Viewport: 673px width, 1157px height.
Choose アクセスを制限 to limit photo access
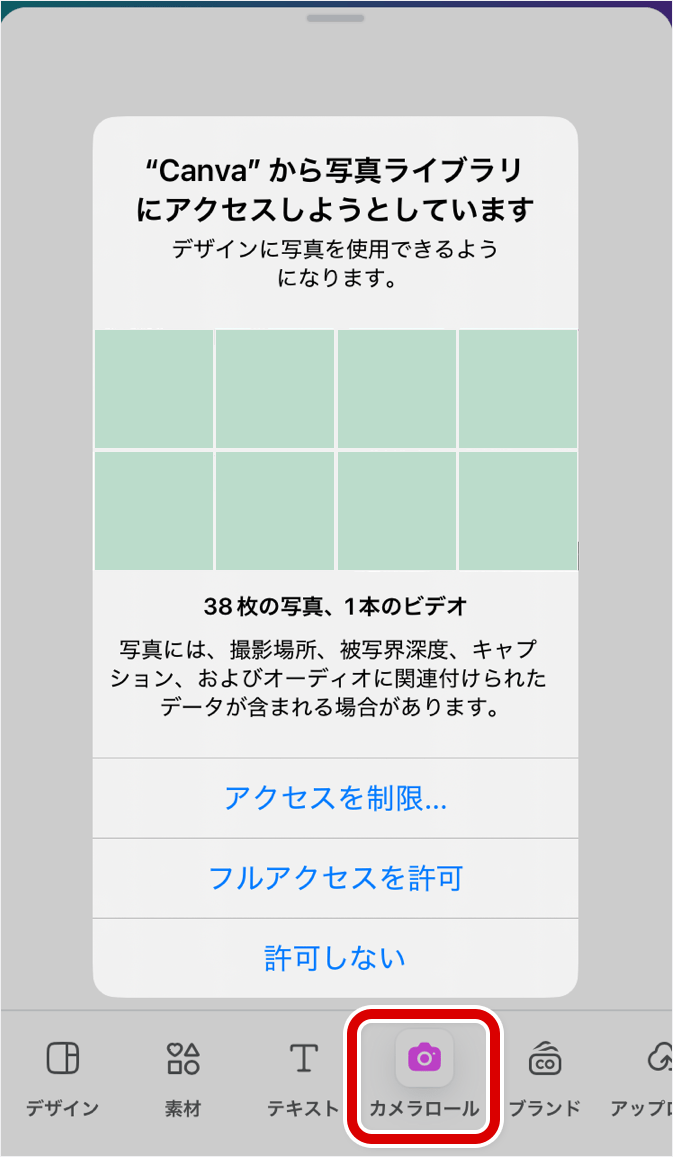pos(336,798)
